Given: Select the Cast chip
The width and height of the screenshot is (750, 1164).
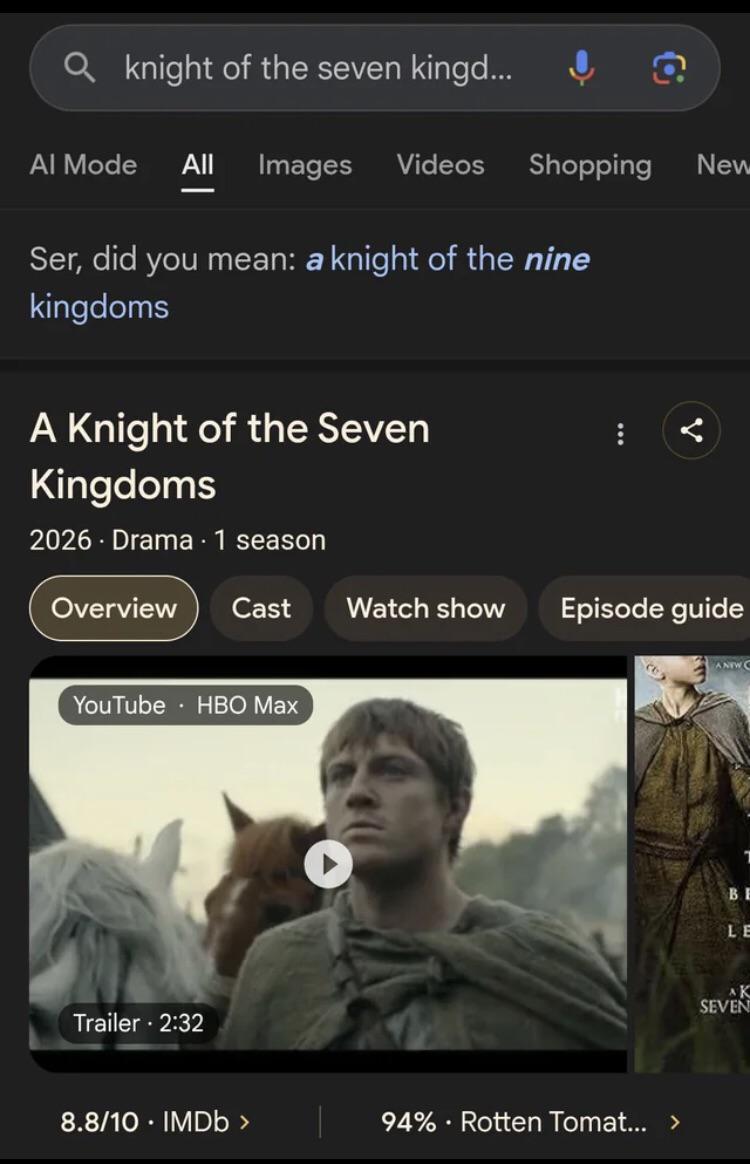Looking at the screenshot, I should [x=261, y=608].
